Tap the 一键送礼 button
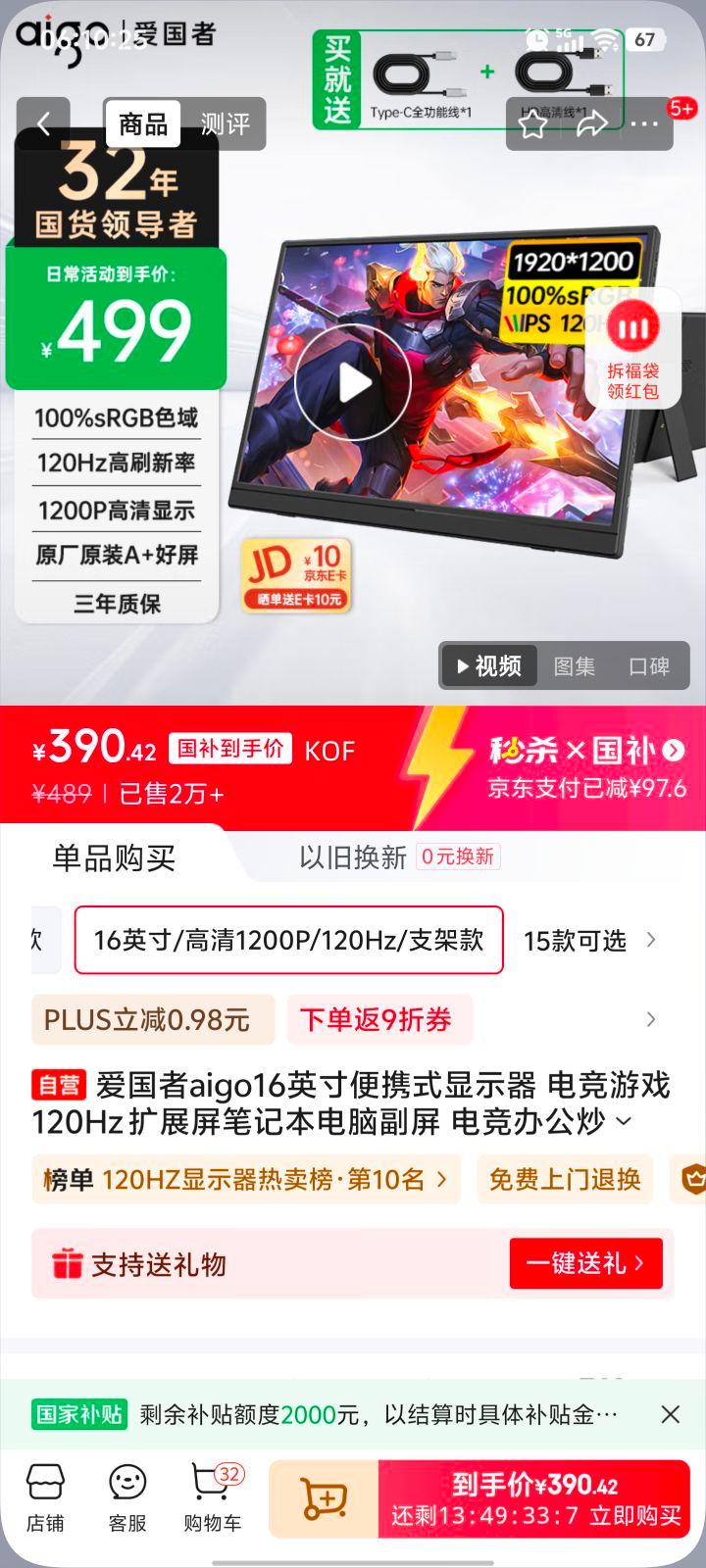 (x=585, y=1263)
